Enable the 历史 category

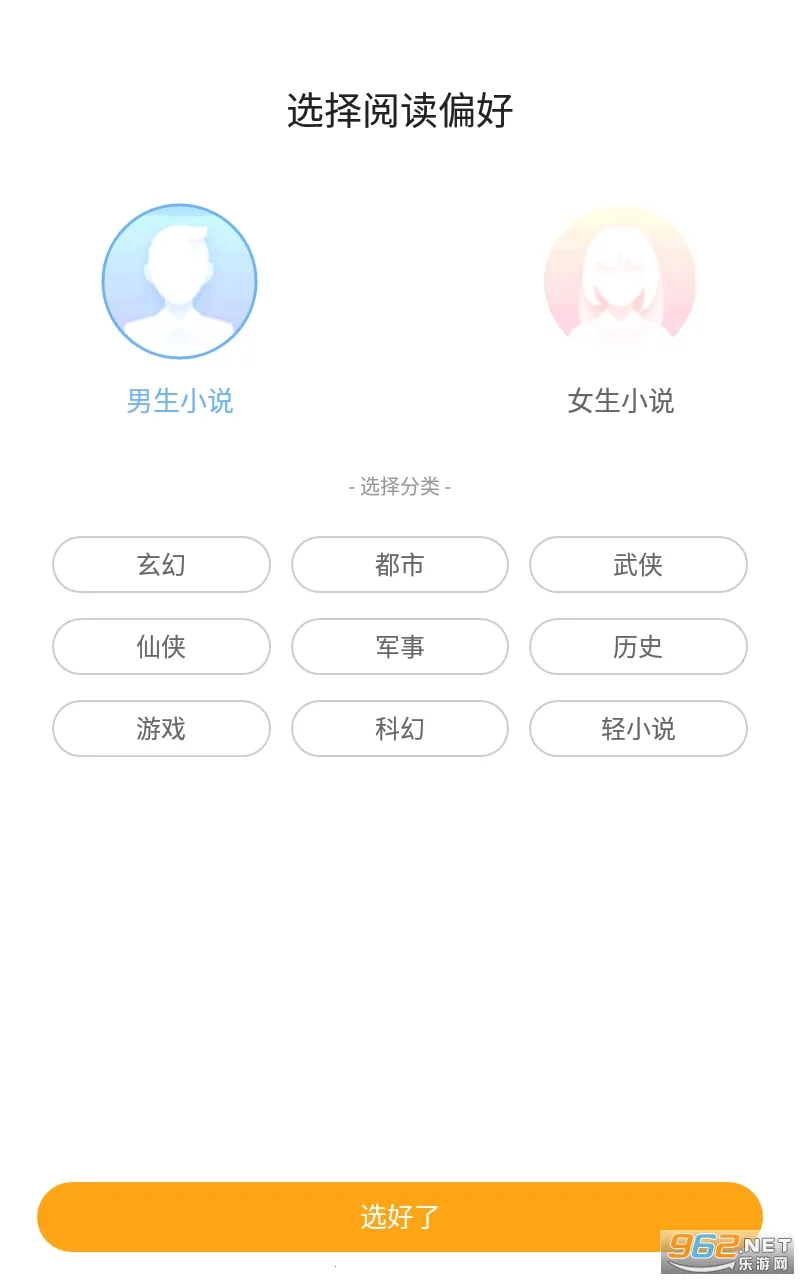(x=638, y=647)
